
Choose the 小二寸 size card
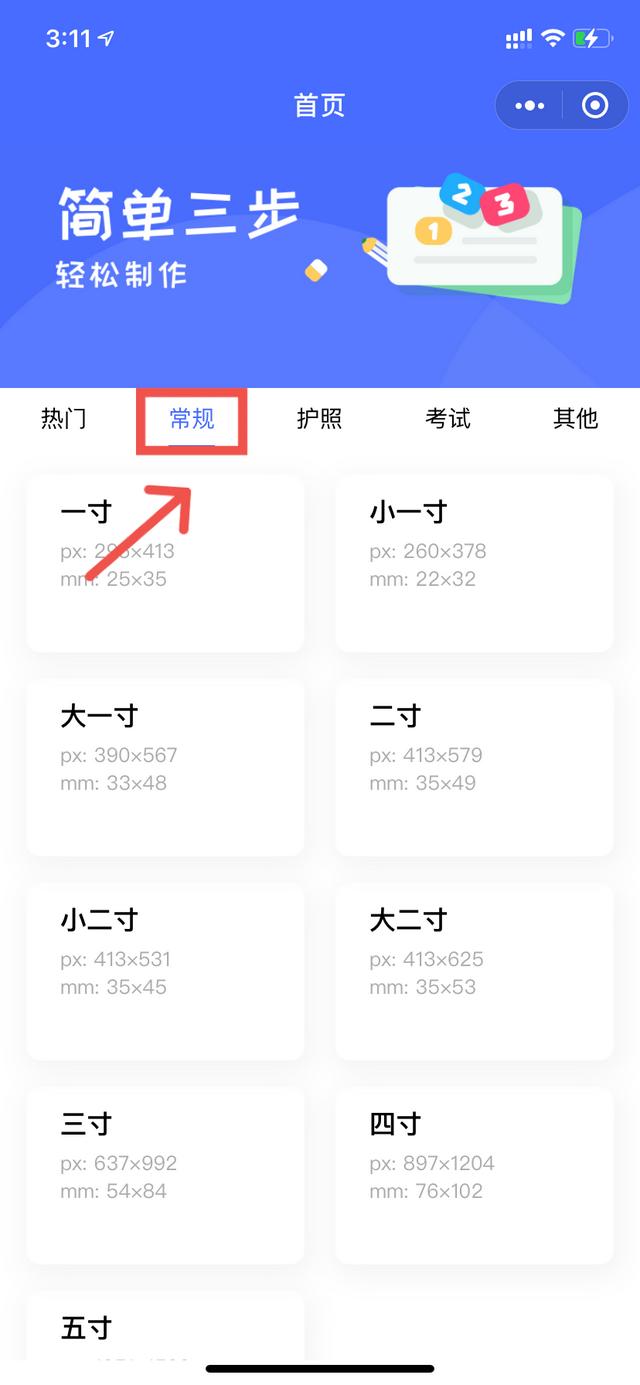coord(165,972)
